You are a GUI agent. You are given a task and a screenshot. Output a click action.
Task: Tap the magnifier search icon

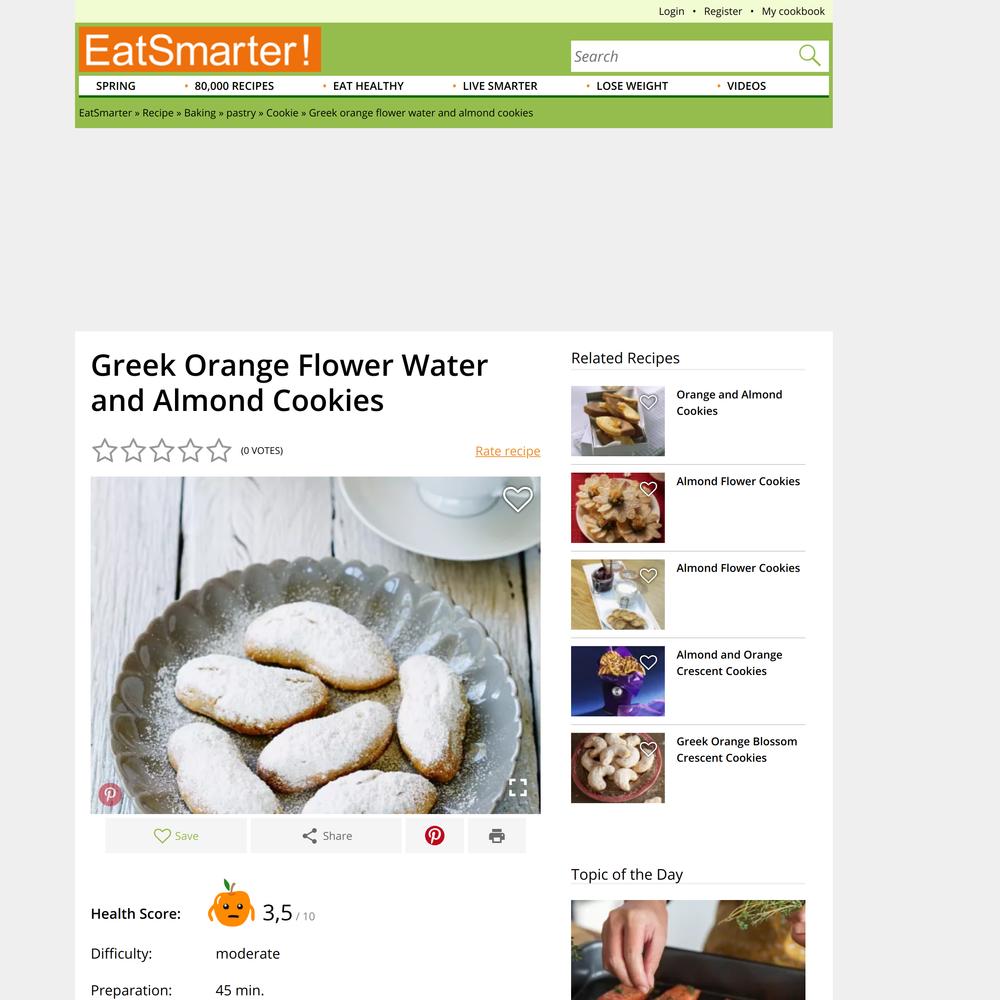[809, 56]
